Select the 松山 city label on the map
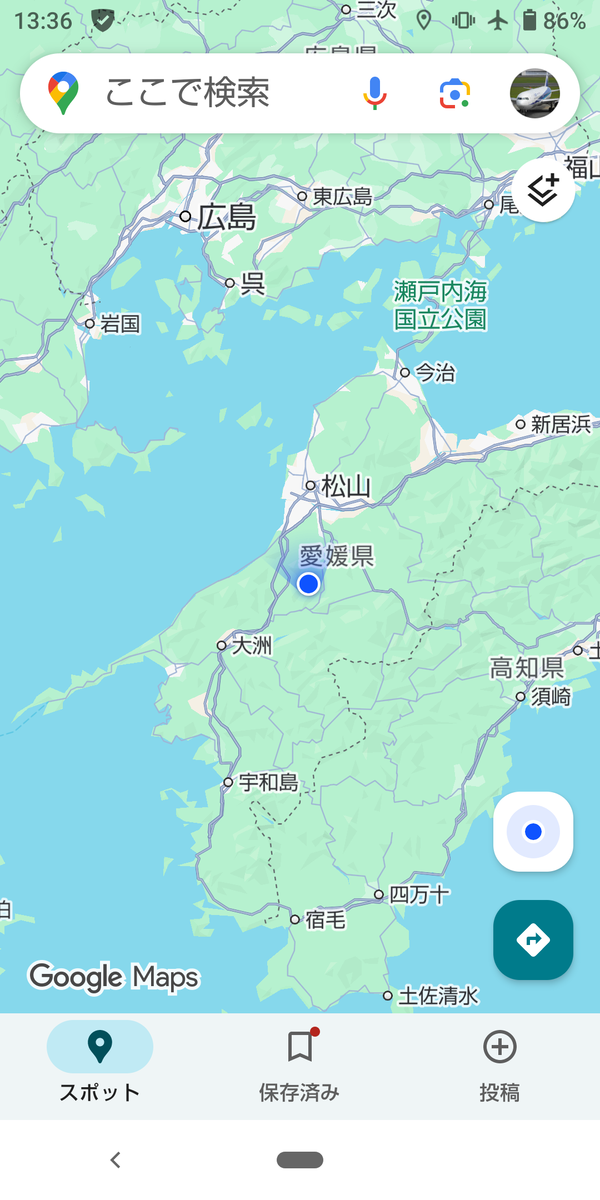 [x=346, y=487]
